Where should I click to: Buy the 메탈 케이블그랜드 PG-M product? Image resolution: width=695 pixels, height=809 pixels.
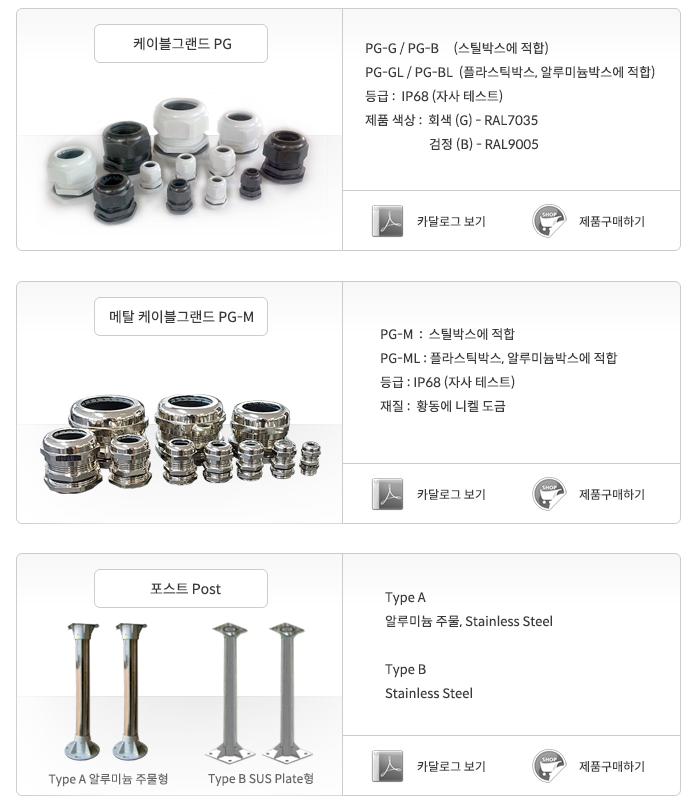tap(590, 494)
